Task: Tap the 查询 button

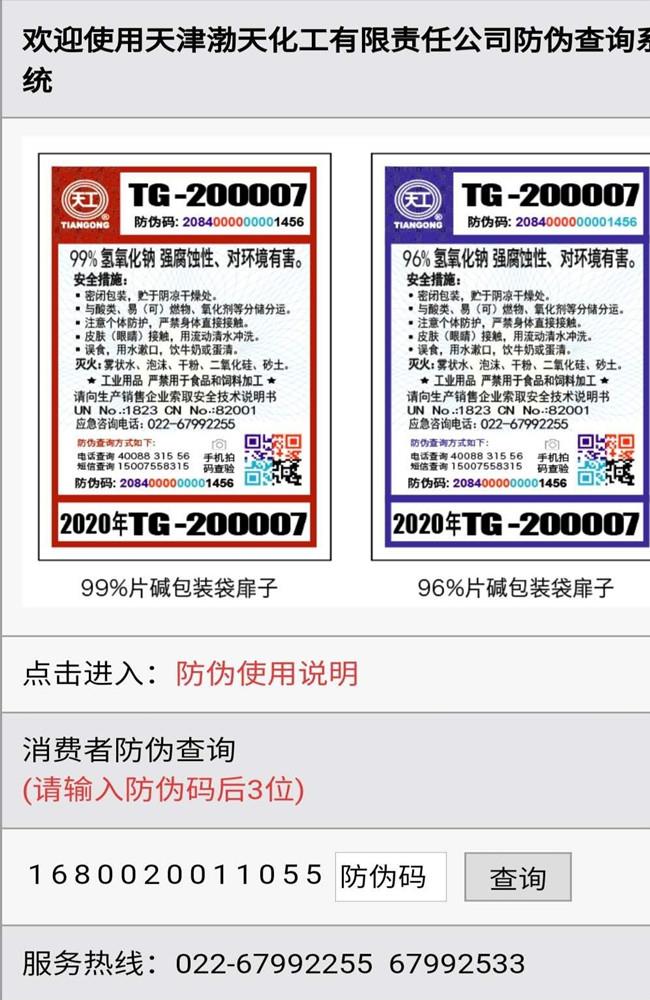Action: [517, 877]
